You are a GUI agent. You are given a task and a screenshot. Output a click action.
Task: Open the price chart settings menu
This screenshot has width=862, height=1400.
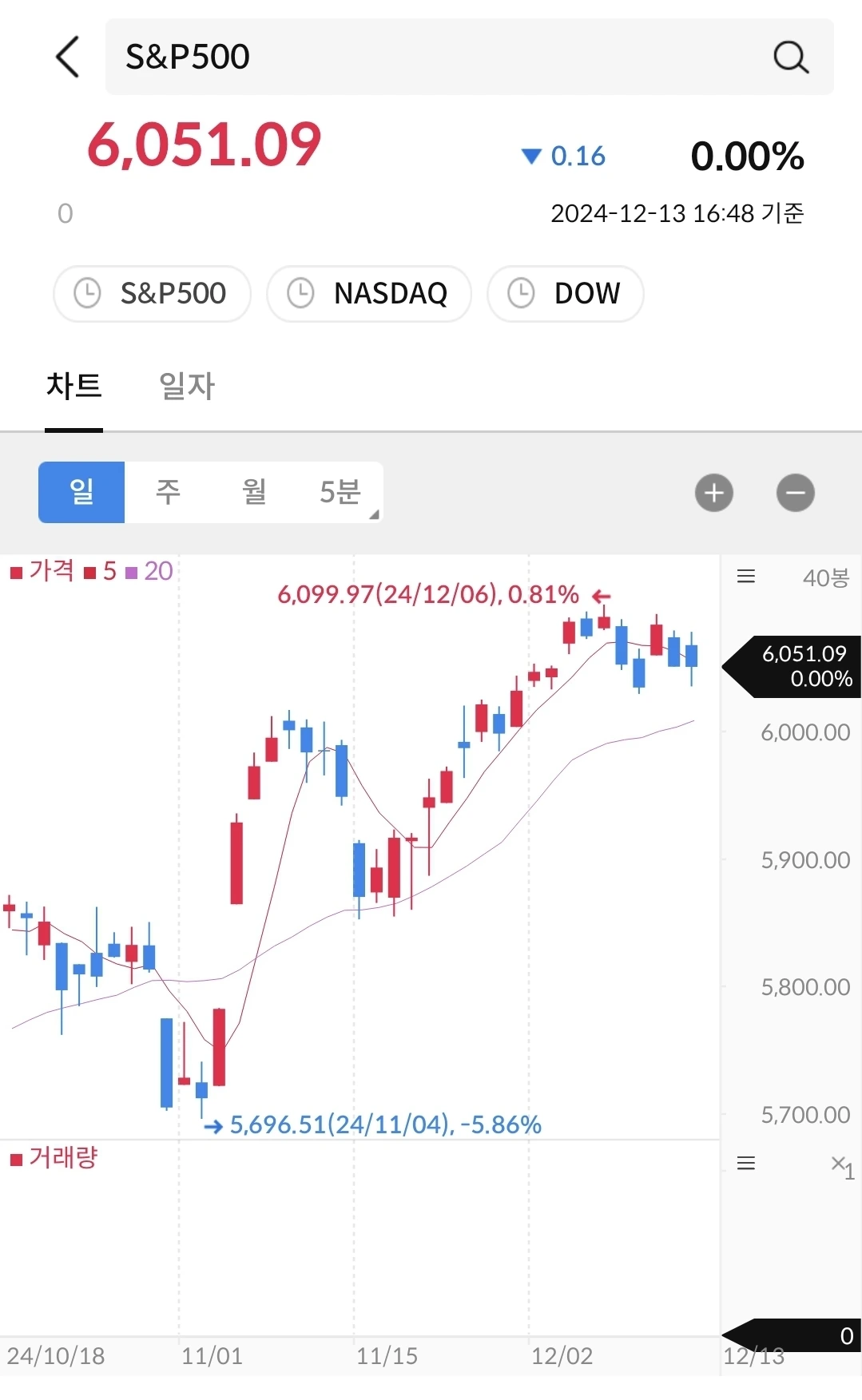[746, 577]
